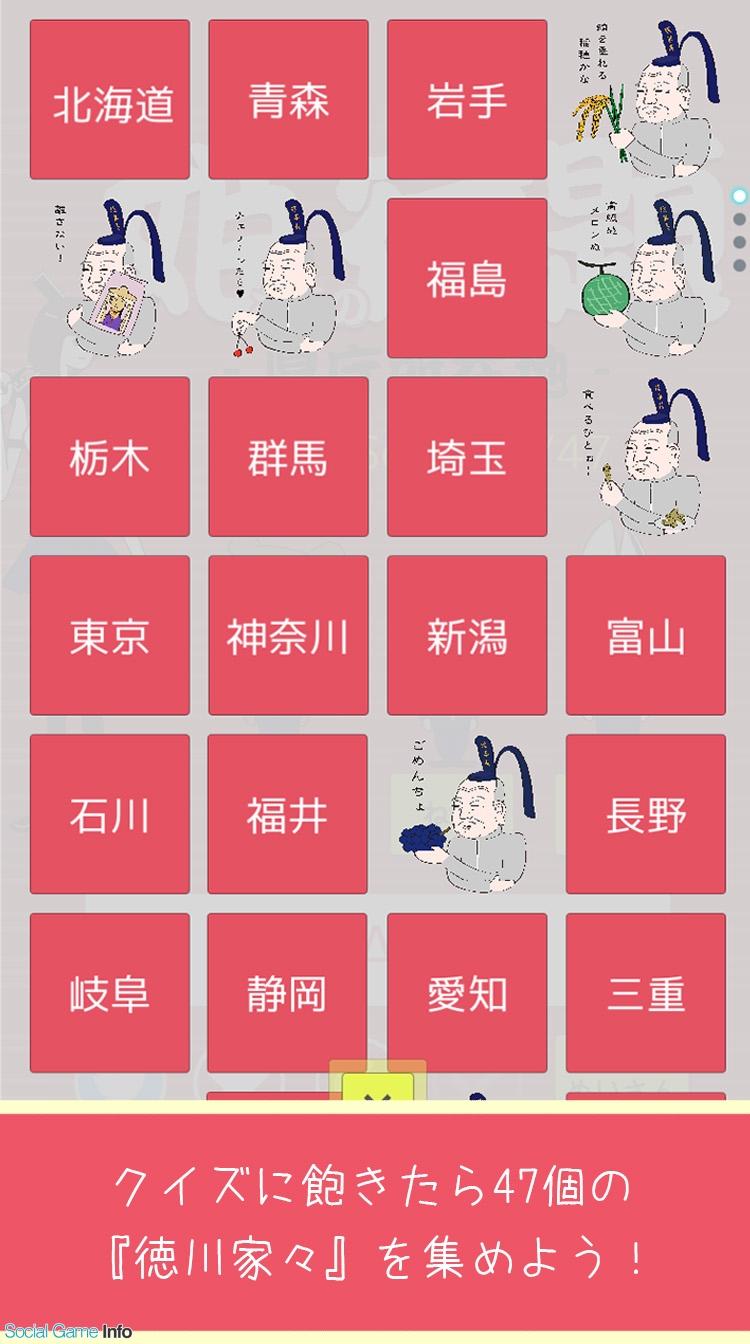Tap the 岩手 prefecture tile
Image resolution: width=750 pixels, height=1344 pixels.
pyautogui.click(x=467, y=100)
